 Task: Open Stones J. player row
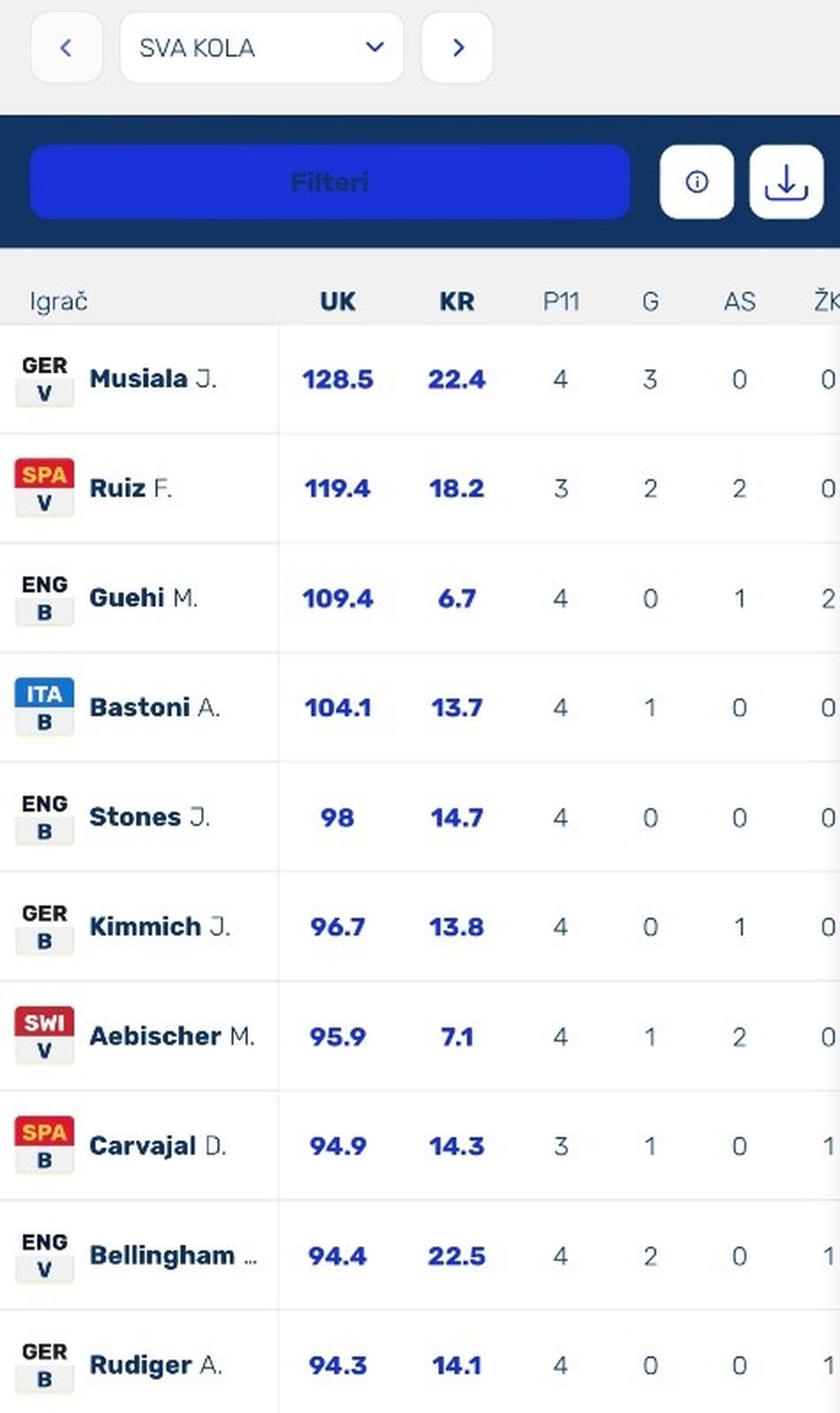coord(149,816)
